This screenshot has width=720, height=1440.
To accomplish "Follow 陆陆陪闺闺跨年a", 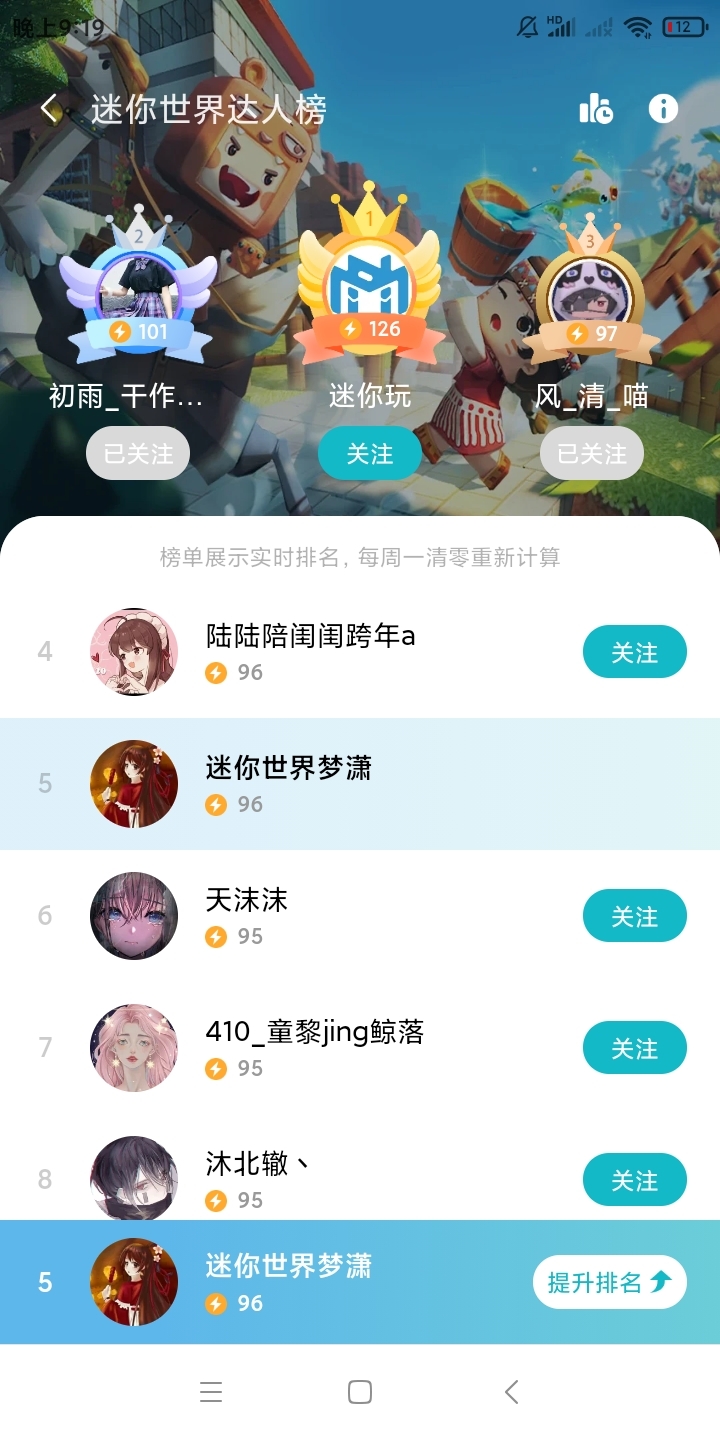I will pos(634,652).
